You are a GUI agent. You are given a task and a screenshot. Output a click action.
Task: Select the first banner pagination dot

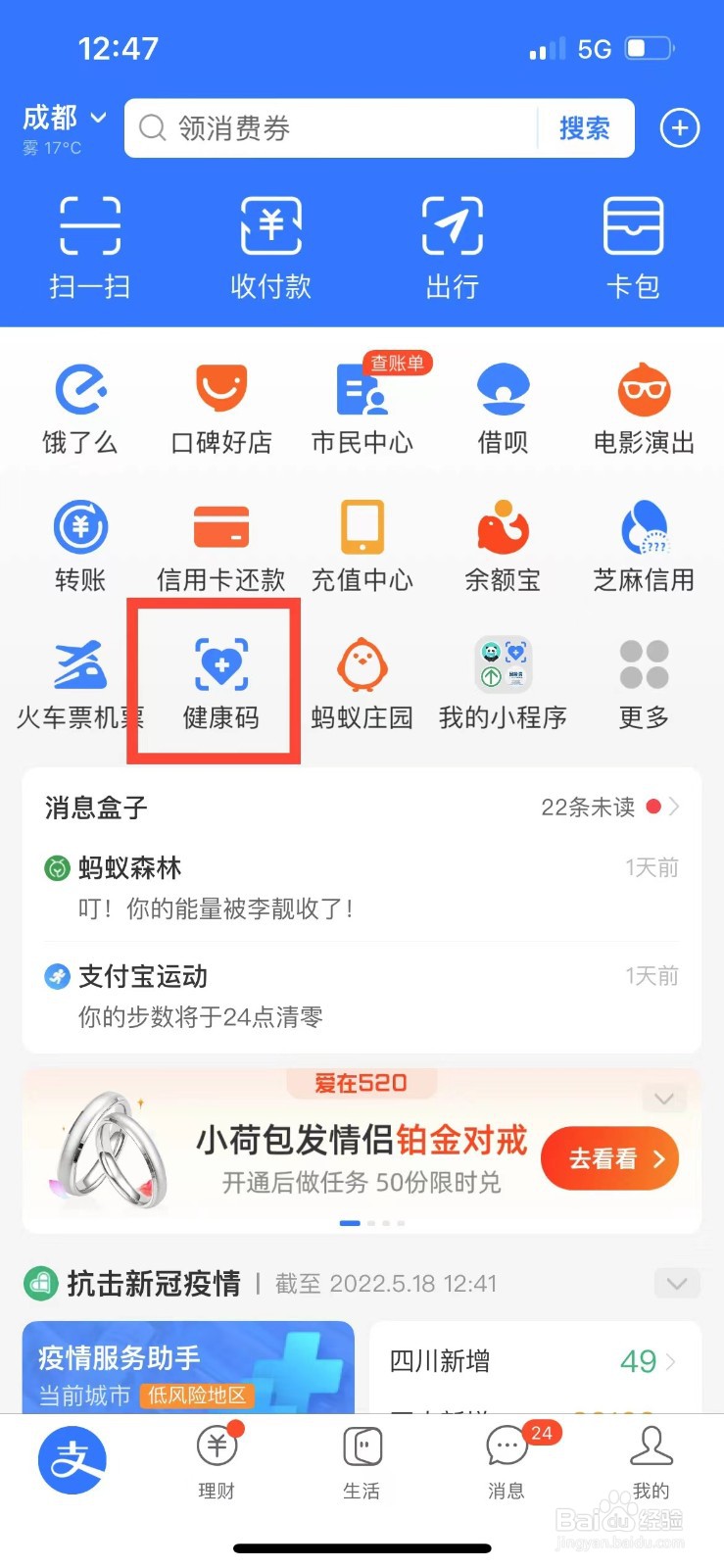coord(349,1223)
